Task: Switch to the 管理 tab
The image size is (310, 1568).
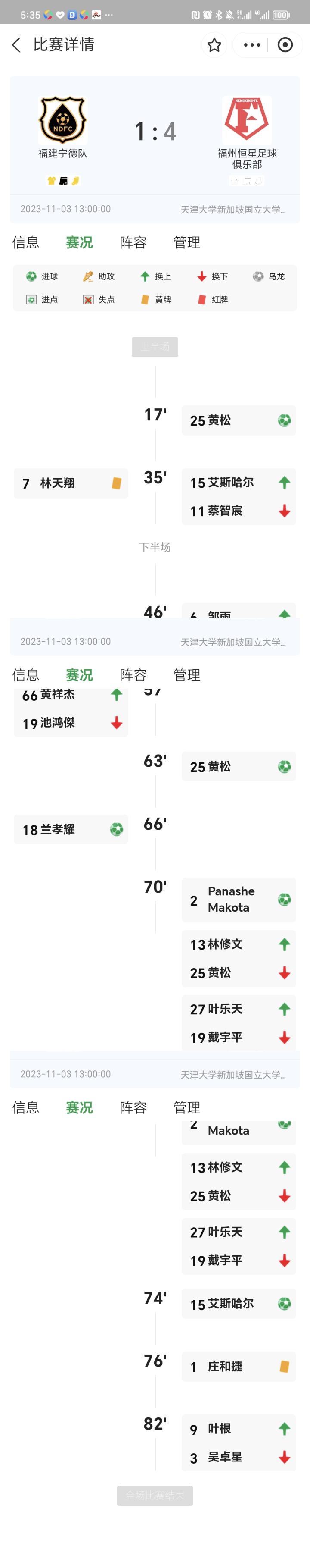Action: tap(186, 242)
